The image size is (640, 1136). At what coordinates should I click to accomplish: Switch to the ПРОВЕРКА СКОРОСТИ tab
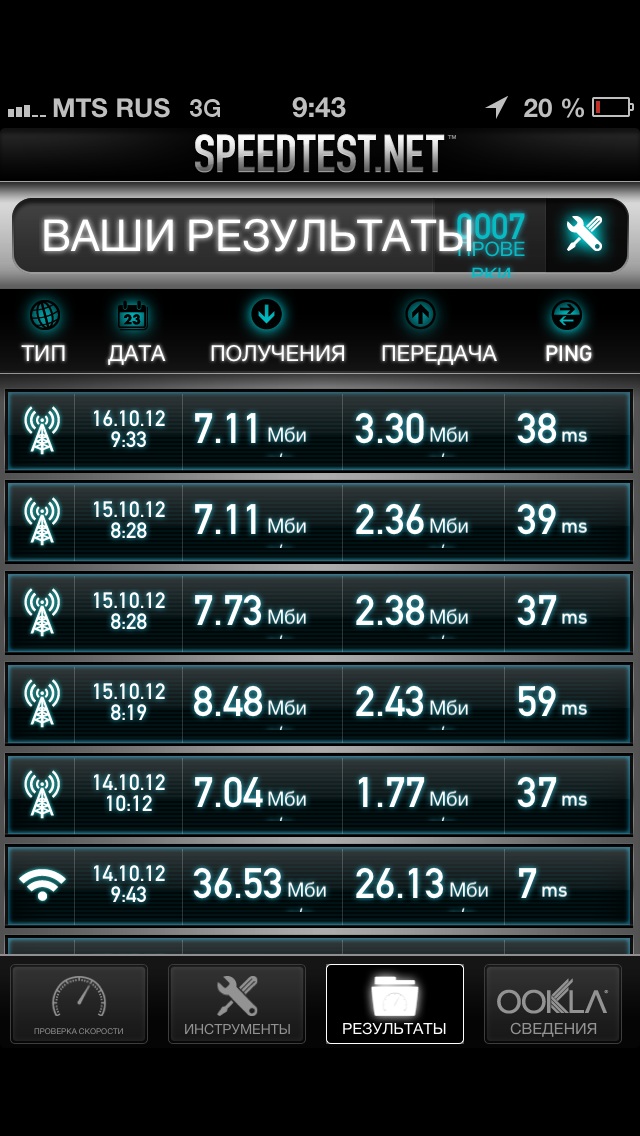click(79, 1003)
